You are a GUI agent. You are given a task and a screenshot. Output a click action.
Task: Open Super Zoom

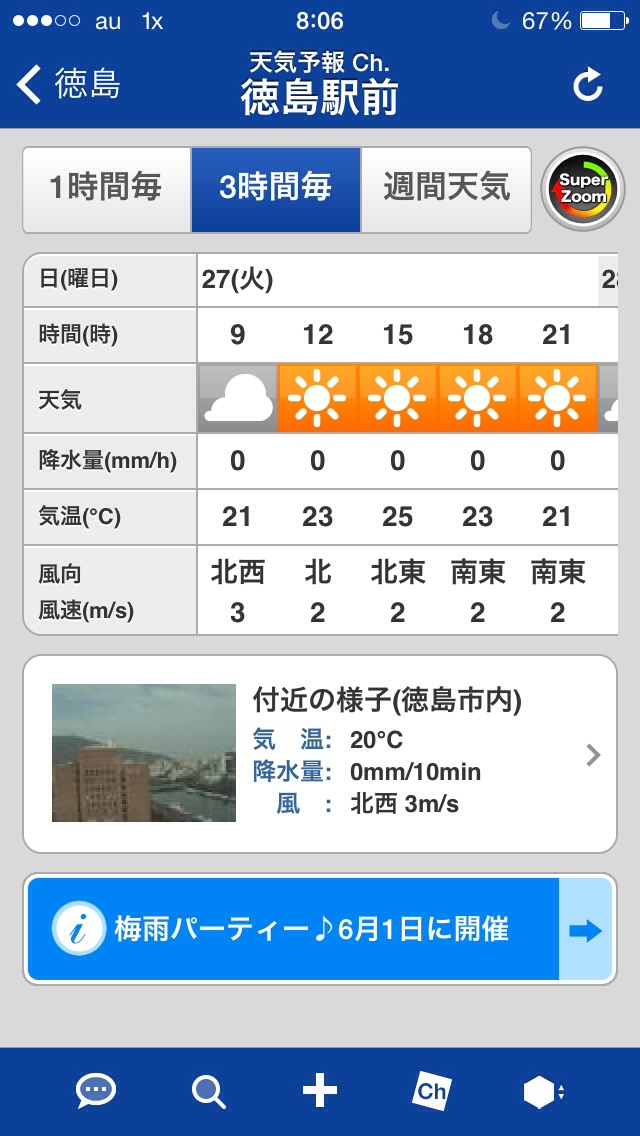click(x=582, y=189)
